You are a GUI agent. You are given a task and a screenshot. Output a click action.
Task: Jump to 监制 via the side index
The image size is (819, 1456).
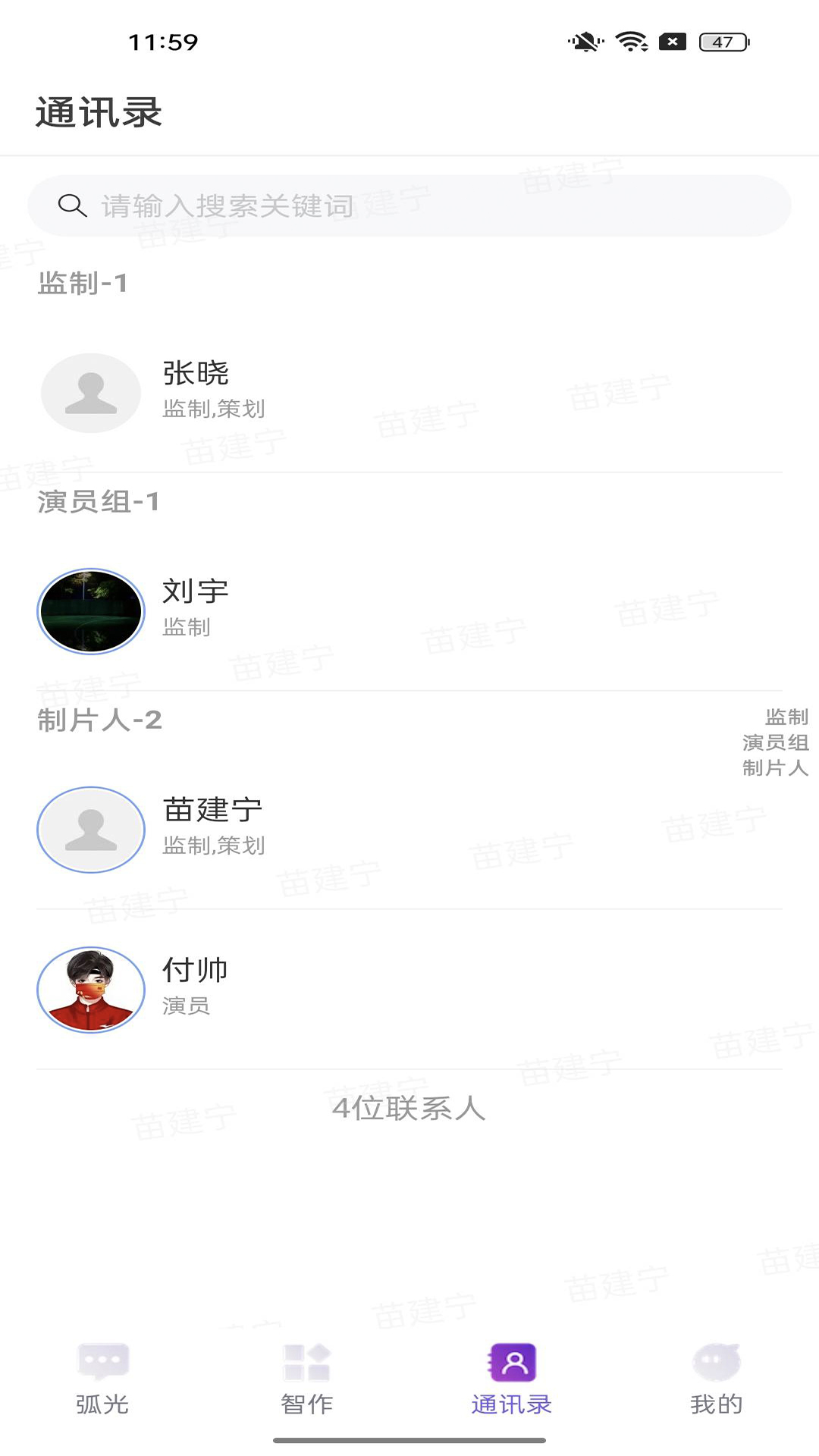click(785, 716)
